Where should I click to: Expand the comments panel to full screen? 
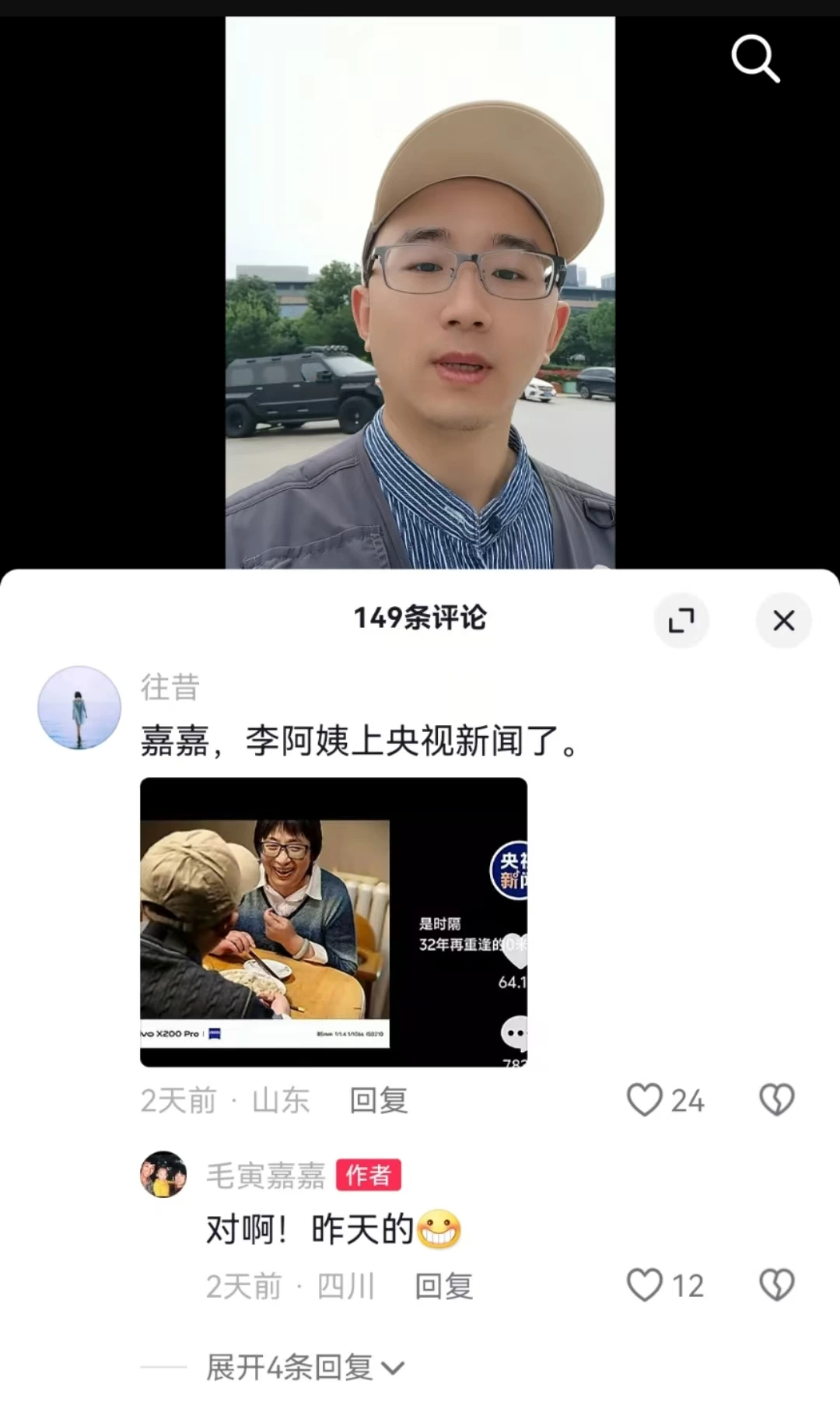pyautogui.click(x=681, y=620)
